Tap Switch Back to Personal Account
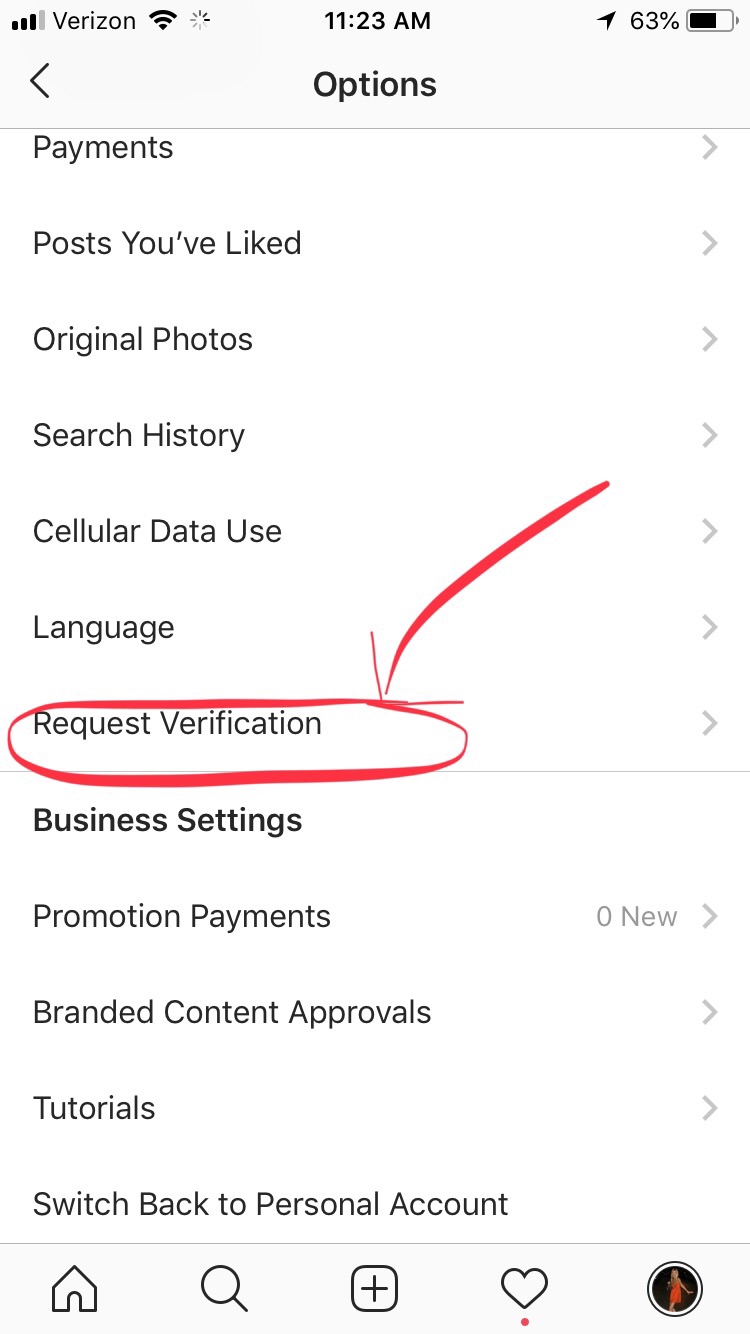 point(375,1204)
